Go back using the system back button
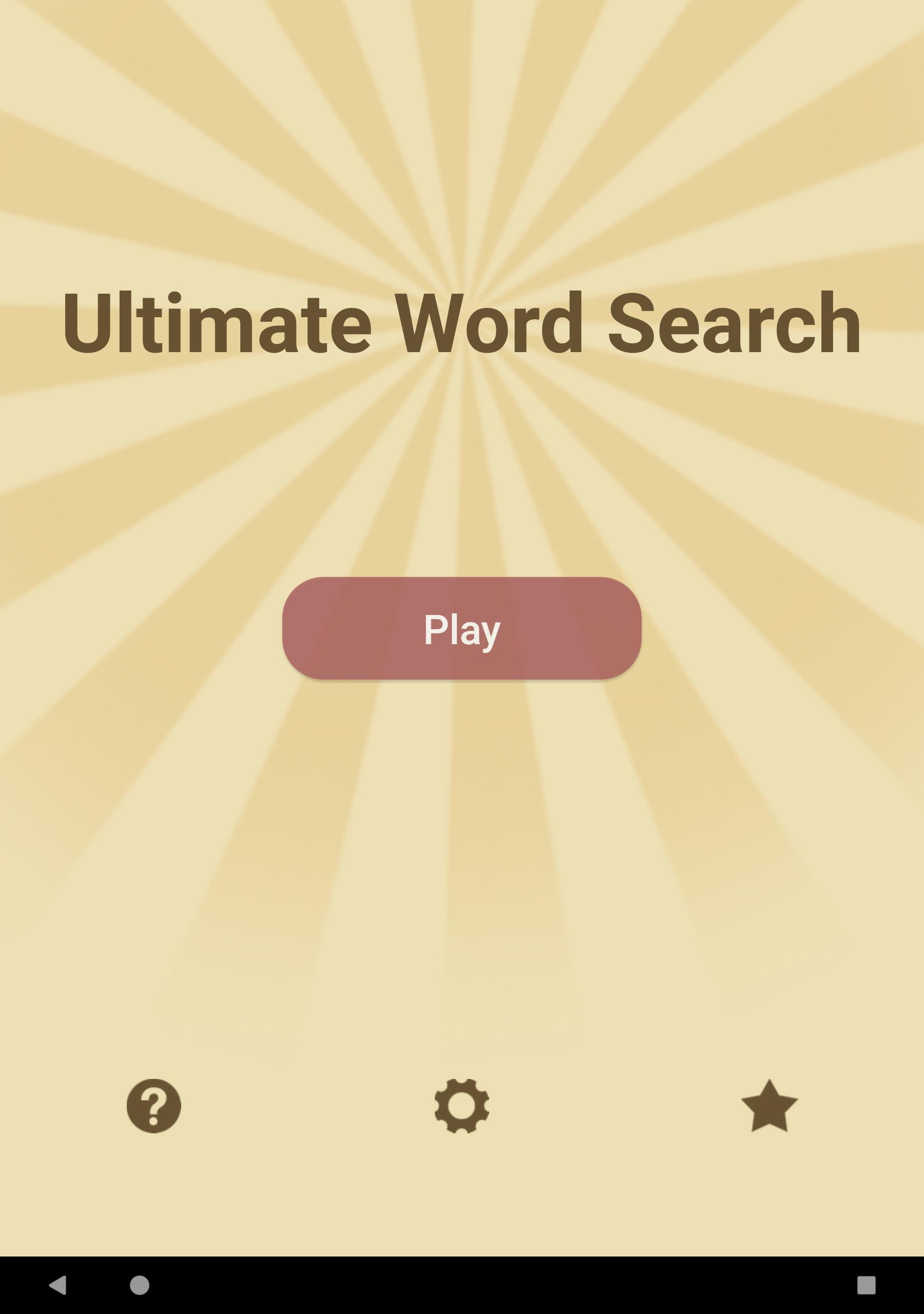The image size is (924, 1314). pos(58,1285)
